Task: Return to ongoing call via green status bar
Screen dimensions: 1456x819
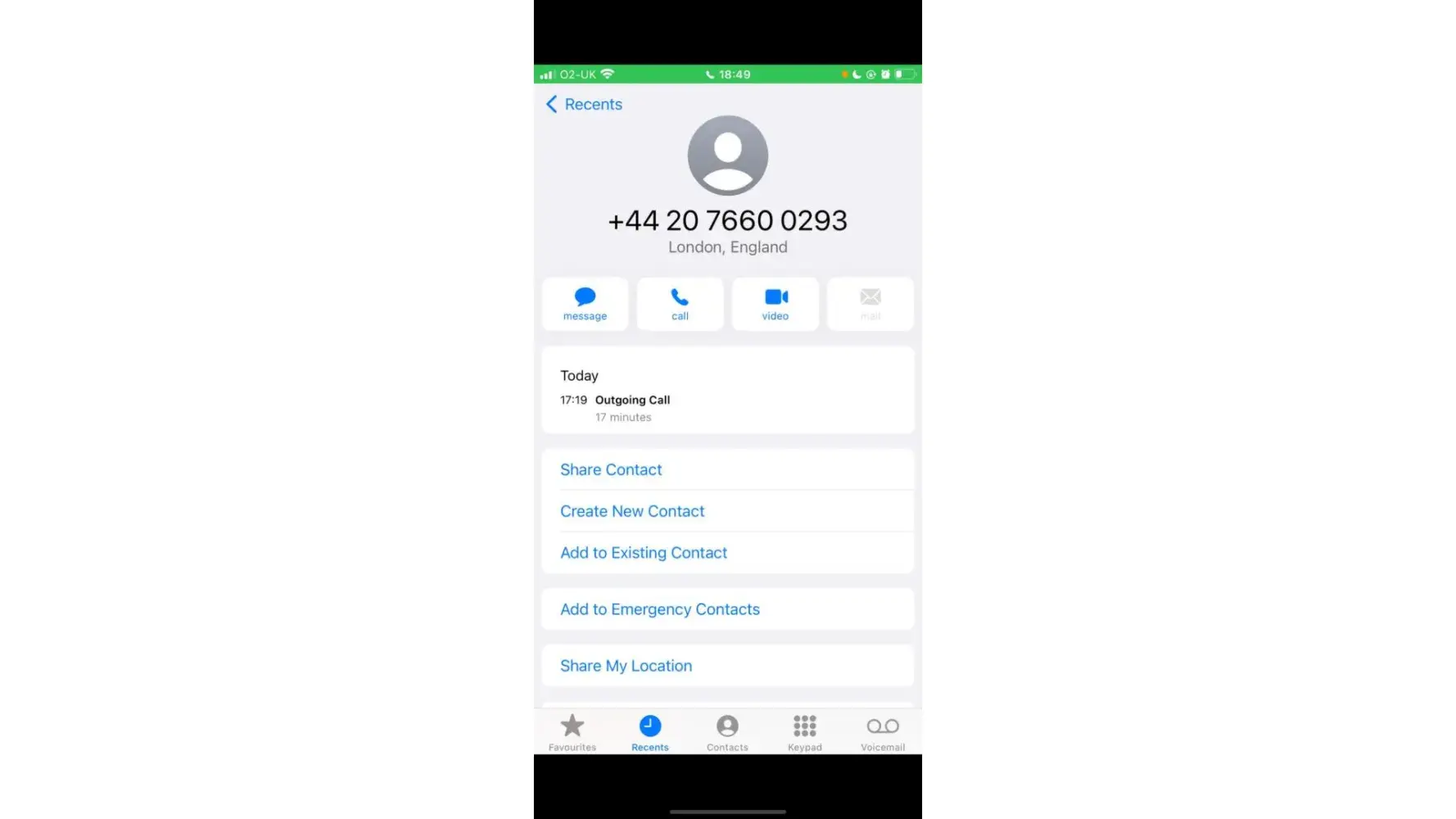Action: pyautogui.click(x=727, y=74)
